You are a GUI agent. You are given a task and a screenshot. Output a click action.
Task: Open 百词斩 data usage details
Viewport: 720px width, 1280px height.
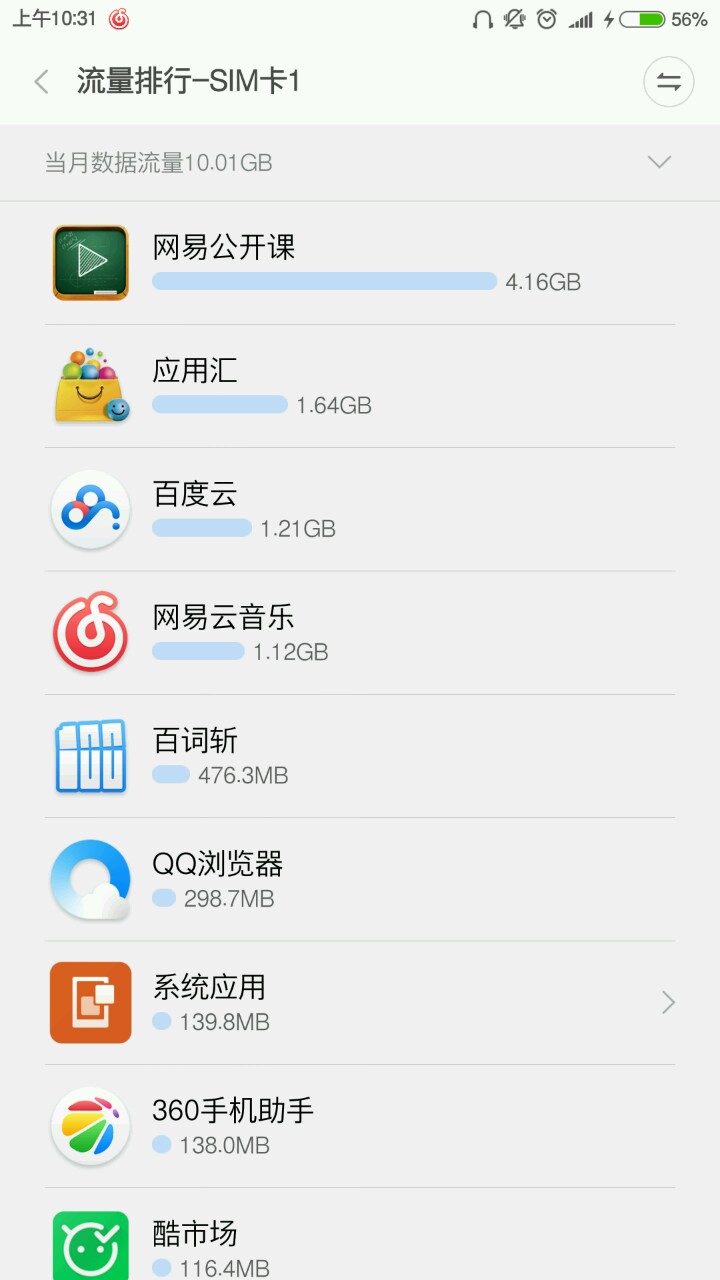[x=360, y=757]
